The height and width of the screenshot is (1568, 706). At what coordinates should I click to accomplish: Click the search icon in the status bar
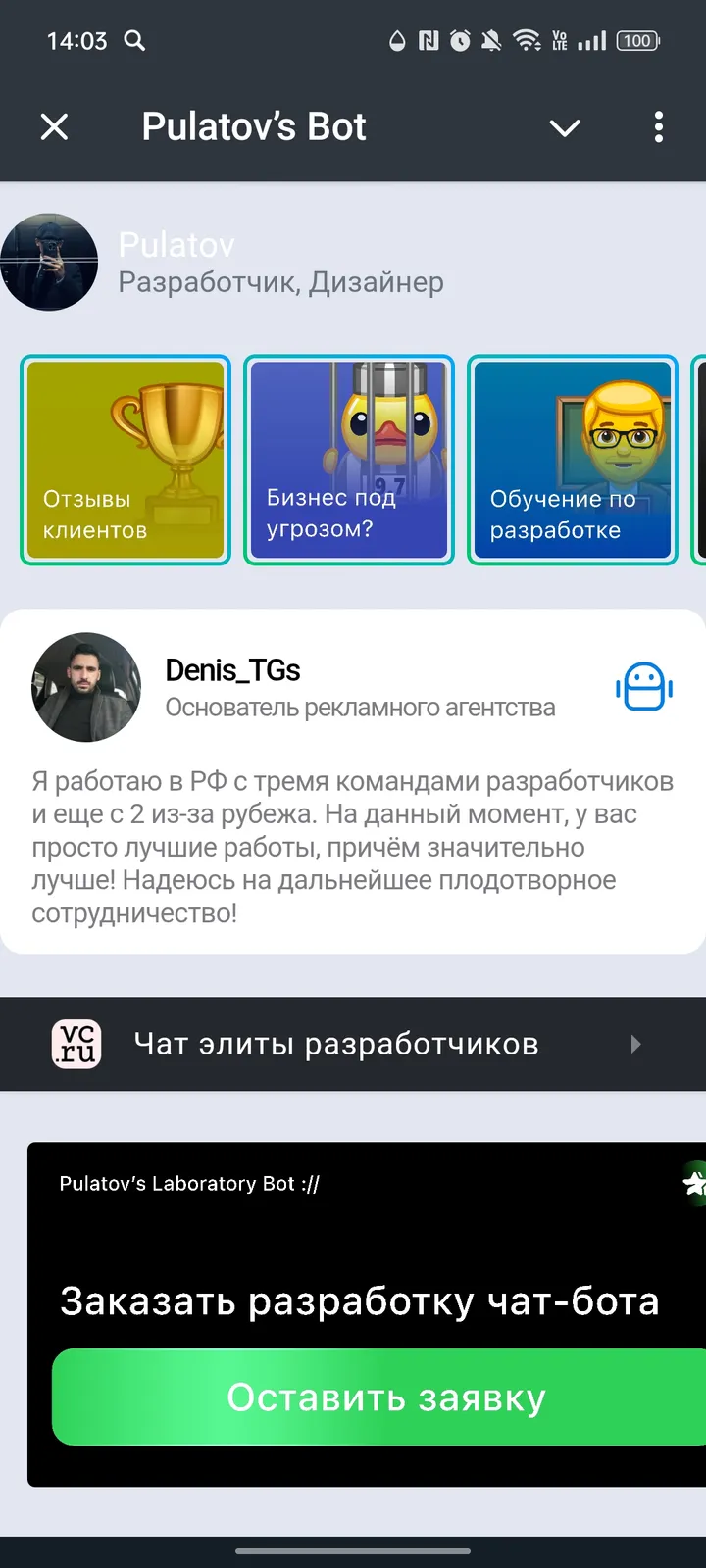pyautogui.click(x=134, y=41)
